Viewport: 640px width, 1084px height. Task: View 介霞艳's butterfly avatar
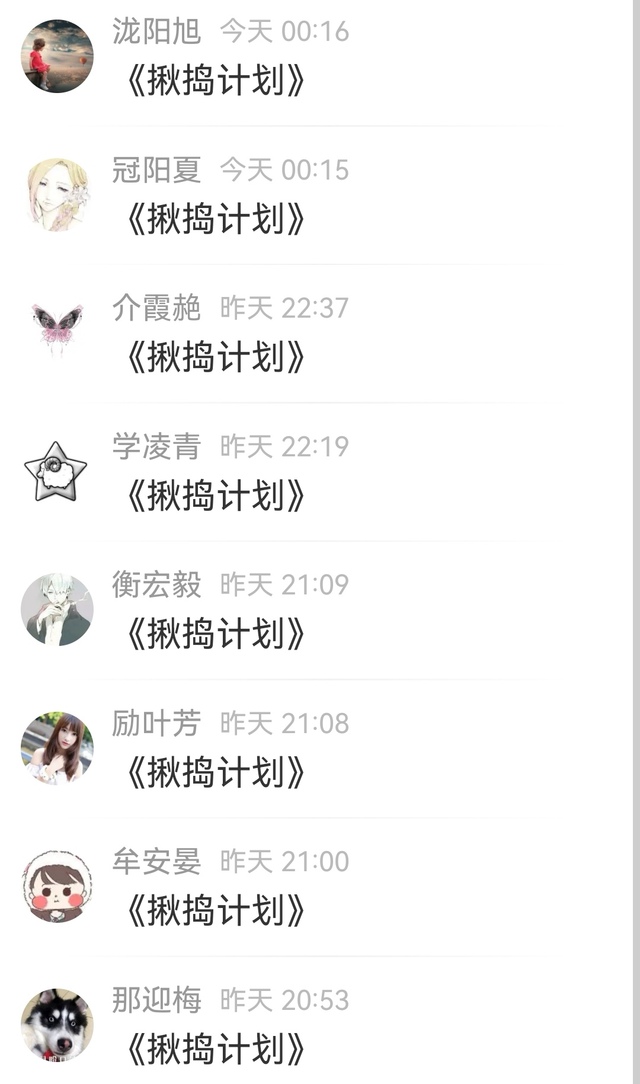57,329
